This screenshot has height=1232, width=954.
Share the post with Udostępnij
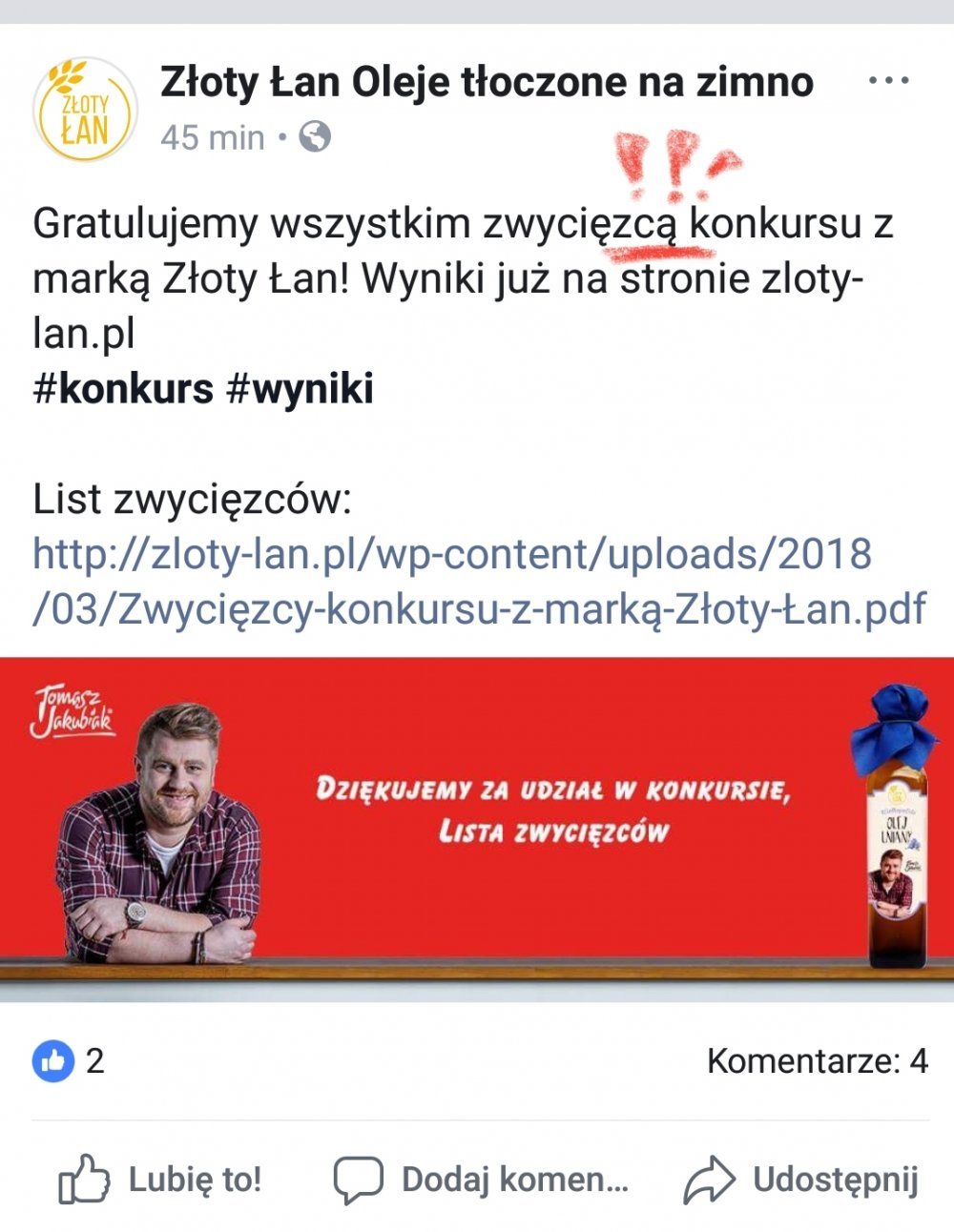point(801,1180)
